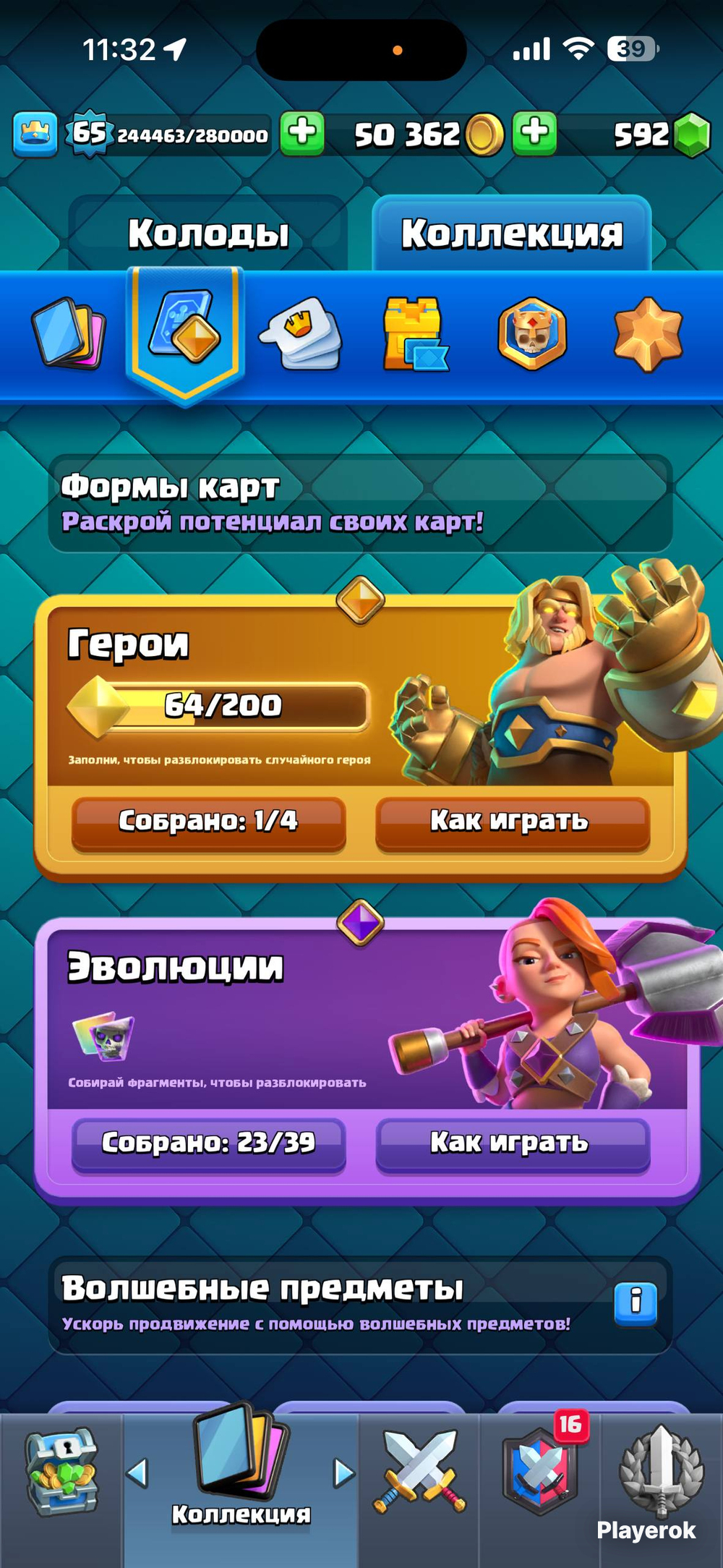Go to the shop chest tab
Image resolution: width=723 pixels, height=1568 pixels.
61,1471
